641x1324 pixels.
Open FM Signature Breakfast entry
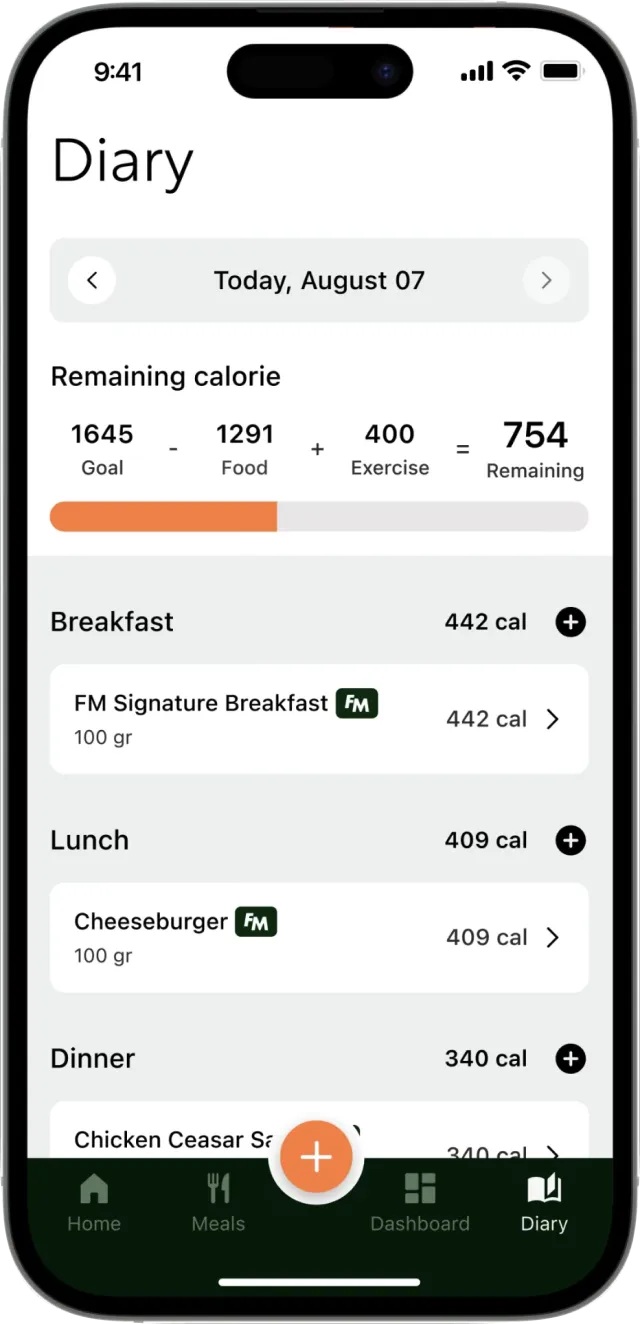pos(318,719)
